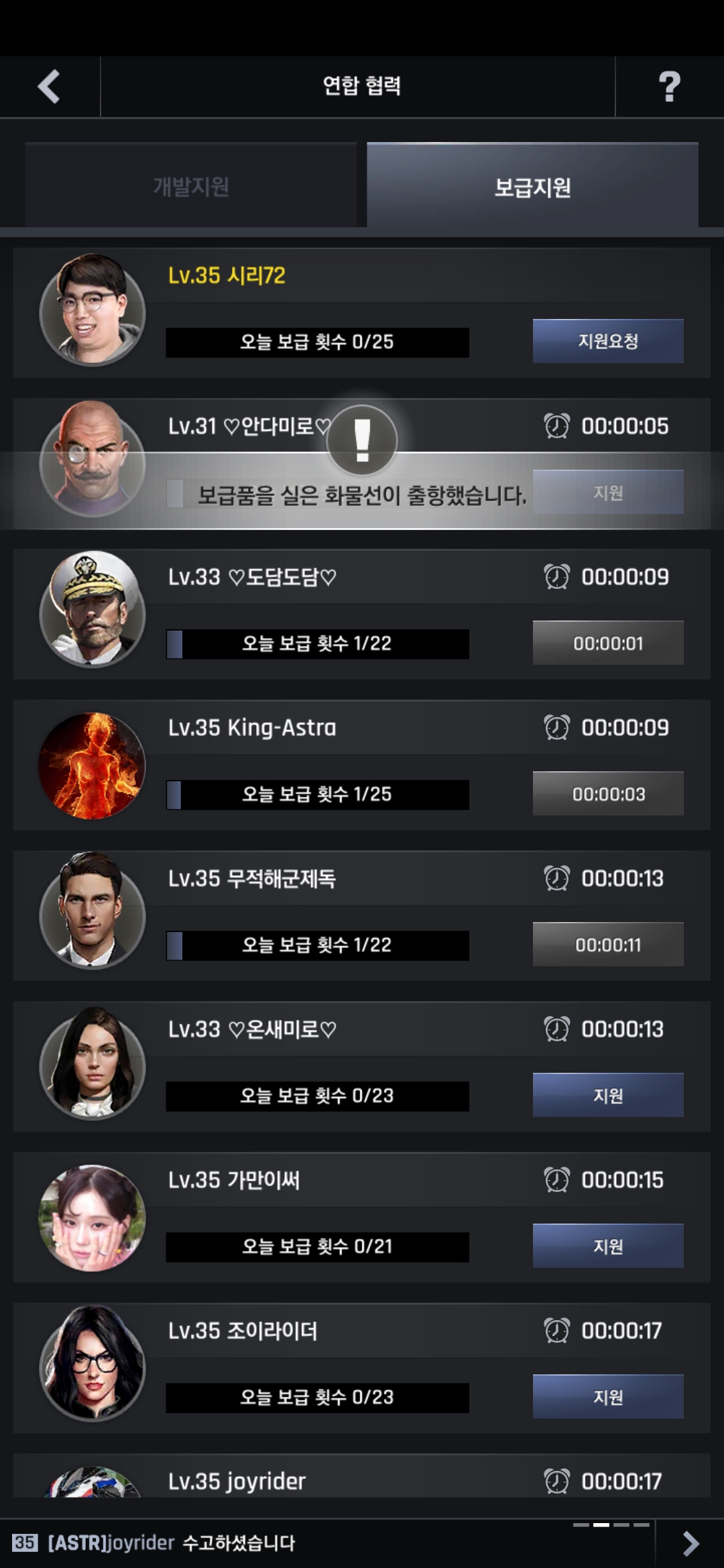Tap 지원 button for ♡온새미로♡
724x1568 pixels.
tap(607, 1095)
